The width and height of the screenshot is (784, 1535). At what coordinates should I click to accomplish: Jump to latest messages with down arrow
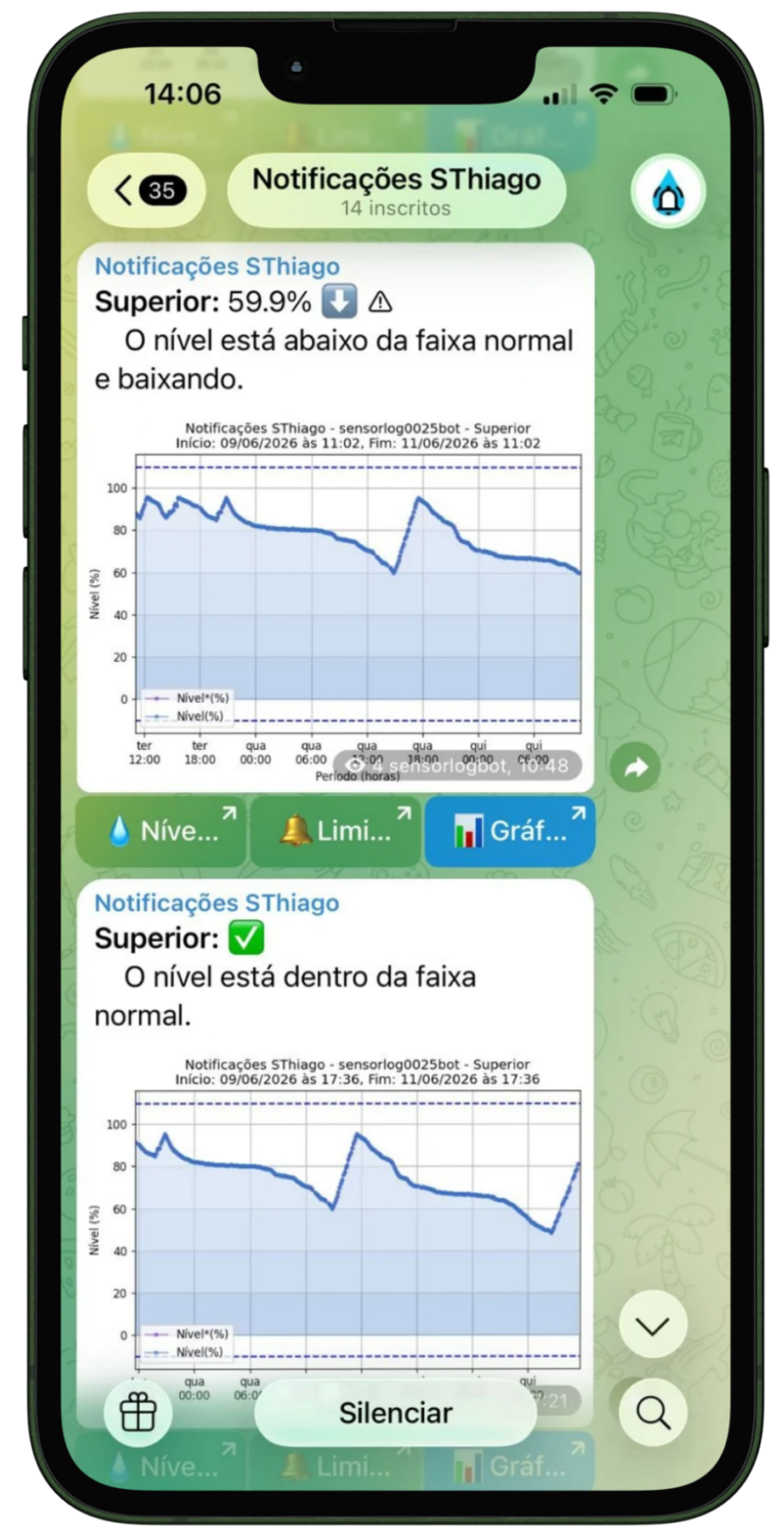(652, 1325)
